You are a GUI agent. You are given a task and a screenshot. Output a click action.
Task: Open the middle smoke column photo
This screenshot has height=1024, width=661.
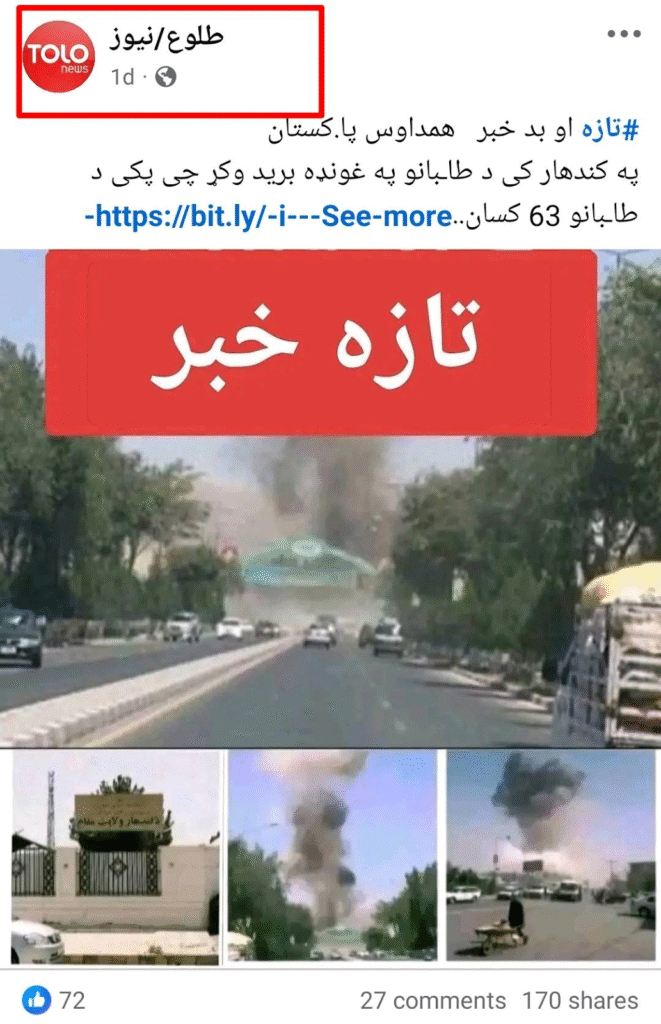(x=332, y=856)
